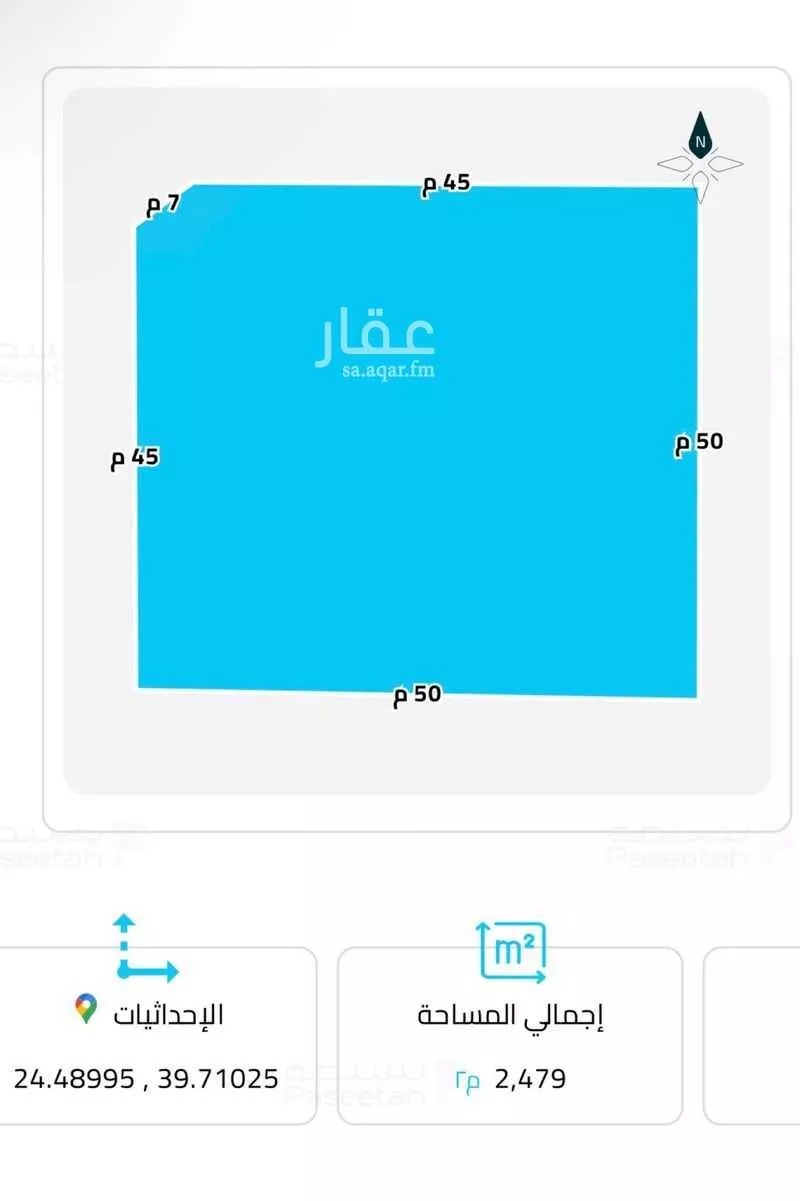The height and width of the screenshot is (1201, 800).
Task: Click the total area value 2,479
Action: pyautogui.click(x=530, y=1078)
